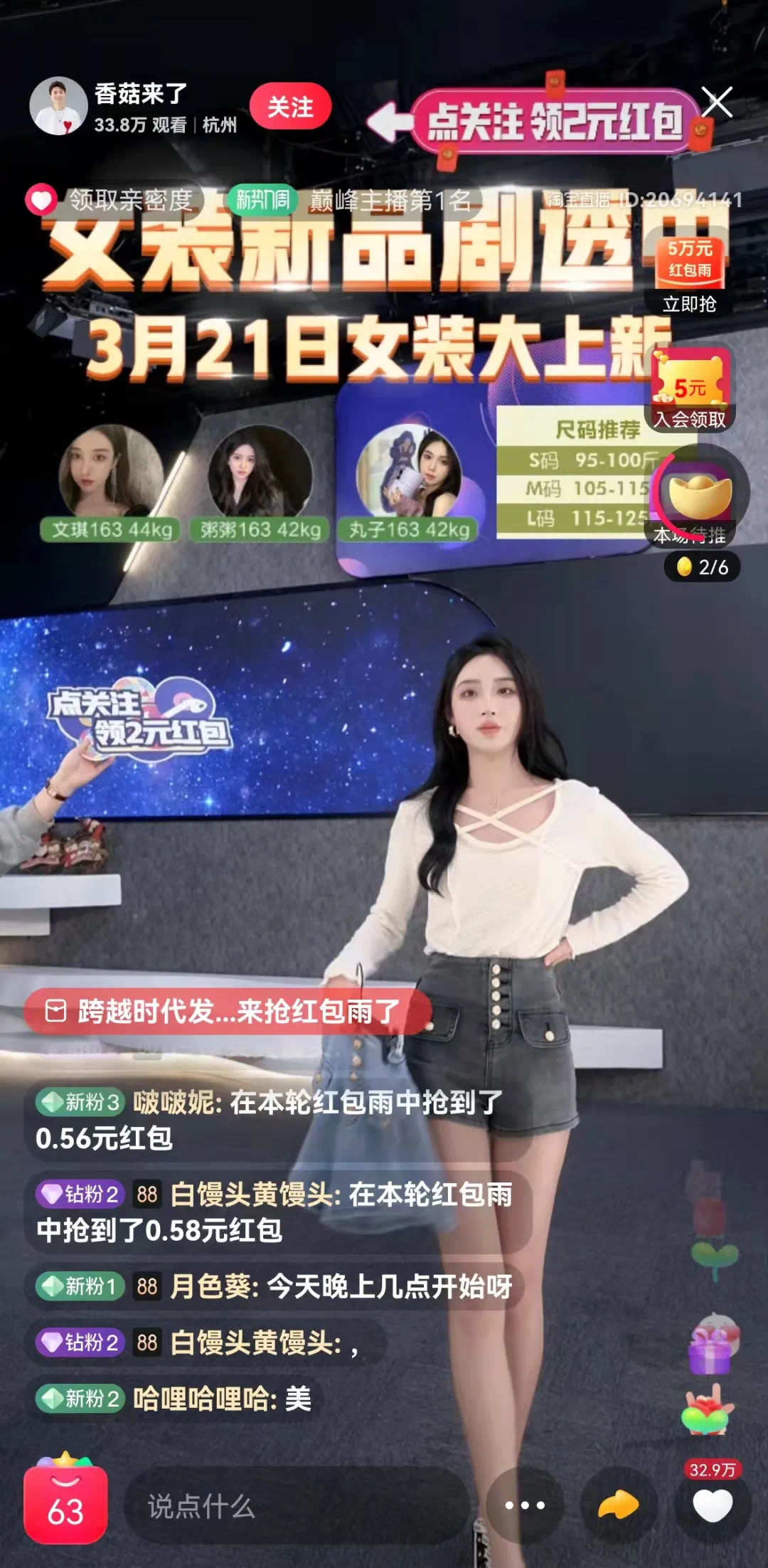Viewport: 768px width, 1568px height.
Task: Like the stream with the heart
Action: coord(713,1505)
